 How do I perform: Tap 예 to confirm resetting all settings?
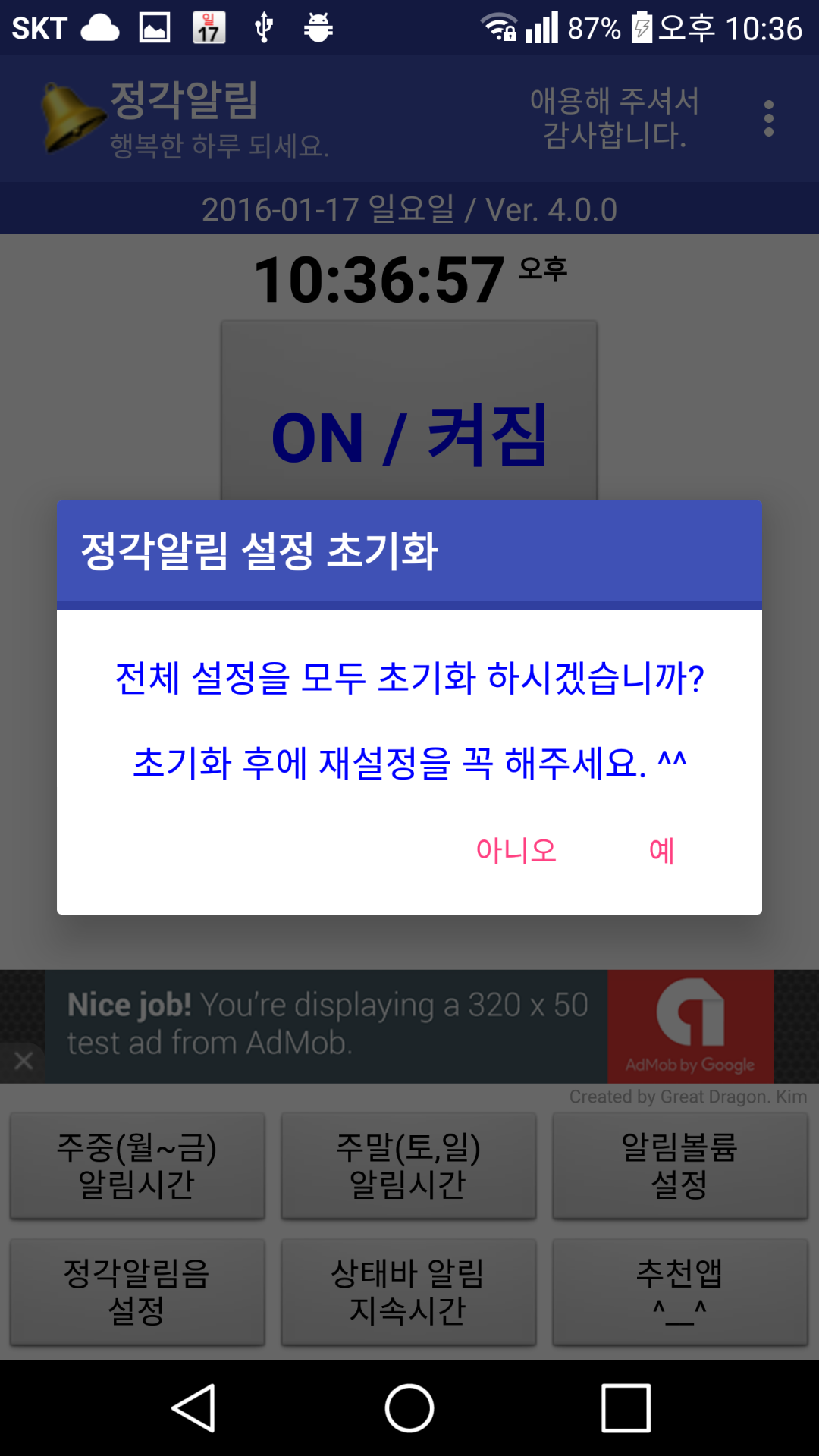point(661,851)
